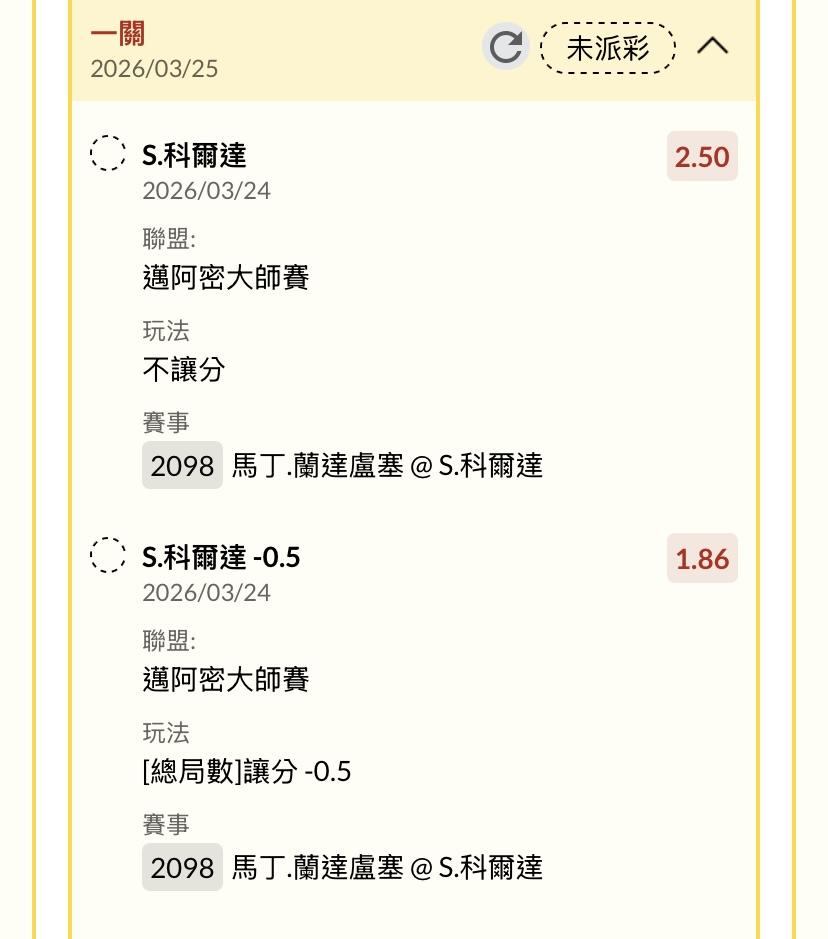Refresh the 一關 bet status

pos(506,47)
